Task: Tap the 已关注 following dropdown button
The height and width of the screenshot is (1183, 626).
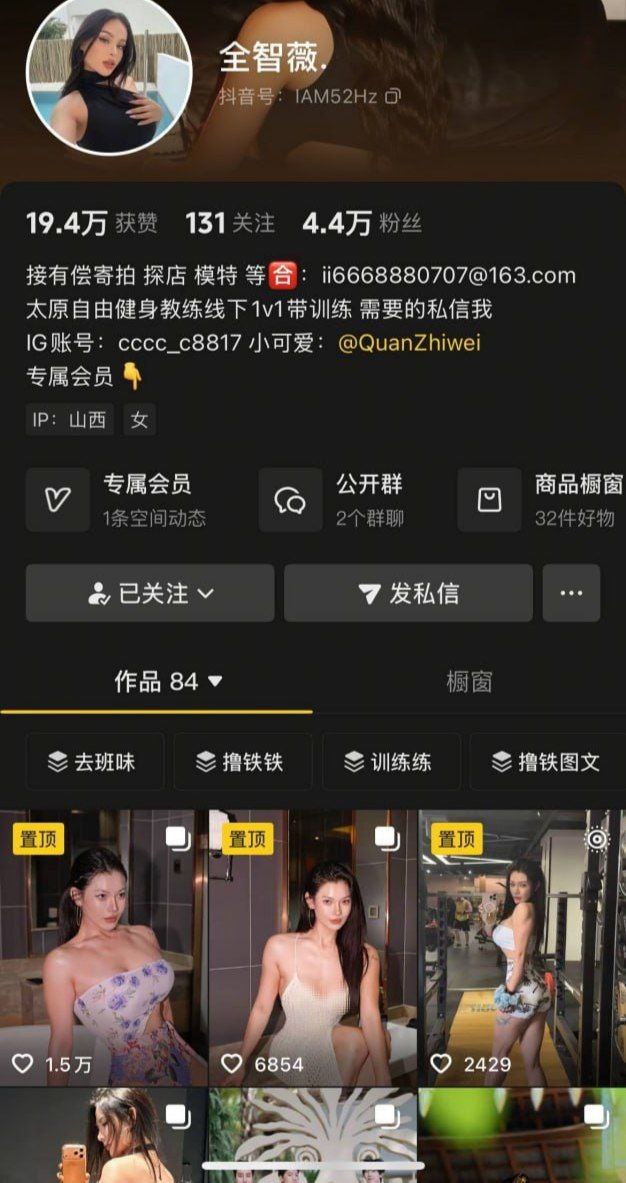Action: (150, 593)
